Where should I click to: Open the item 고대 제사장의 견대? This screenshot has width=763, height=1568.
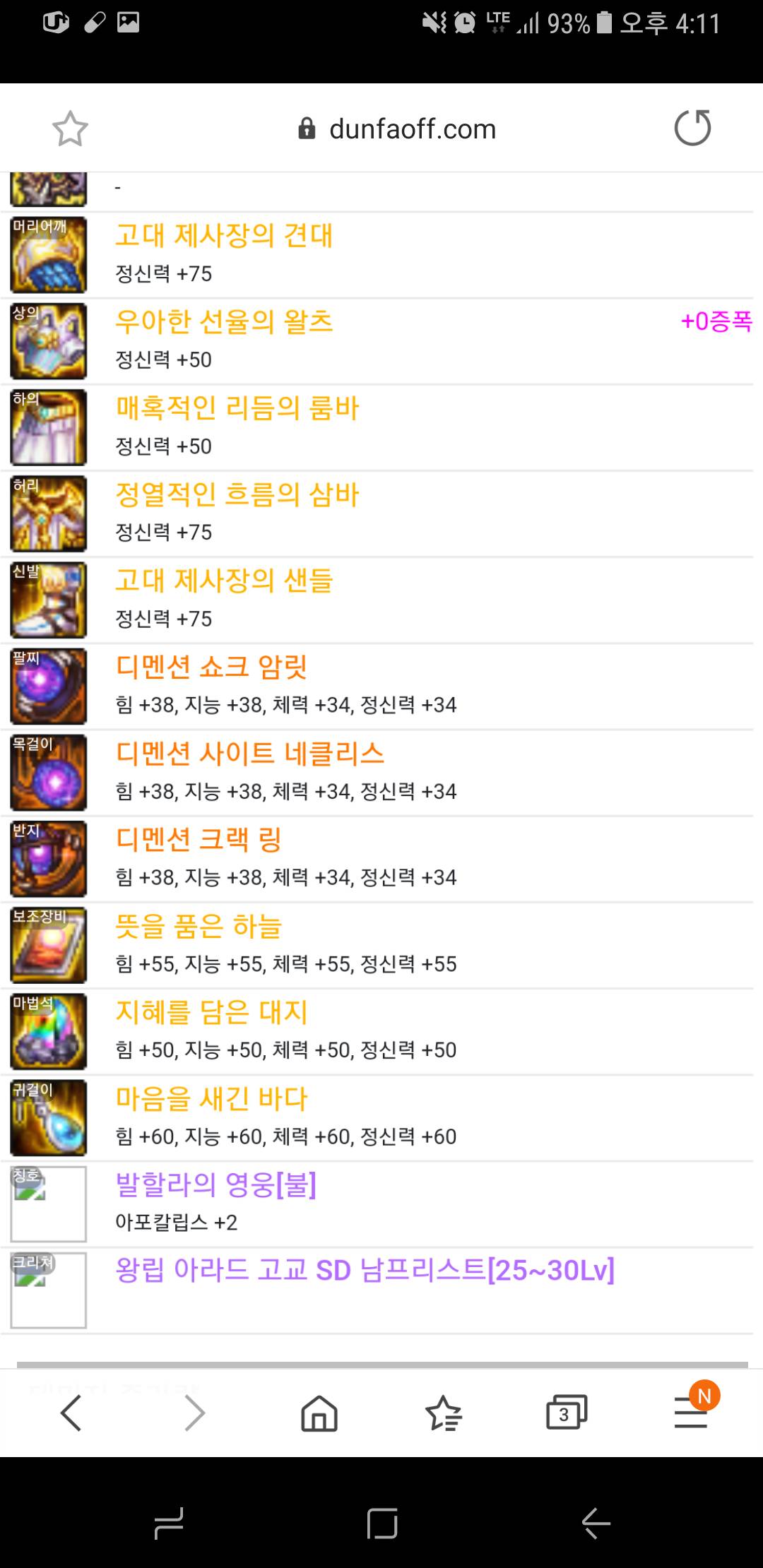coord(224,235)
